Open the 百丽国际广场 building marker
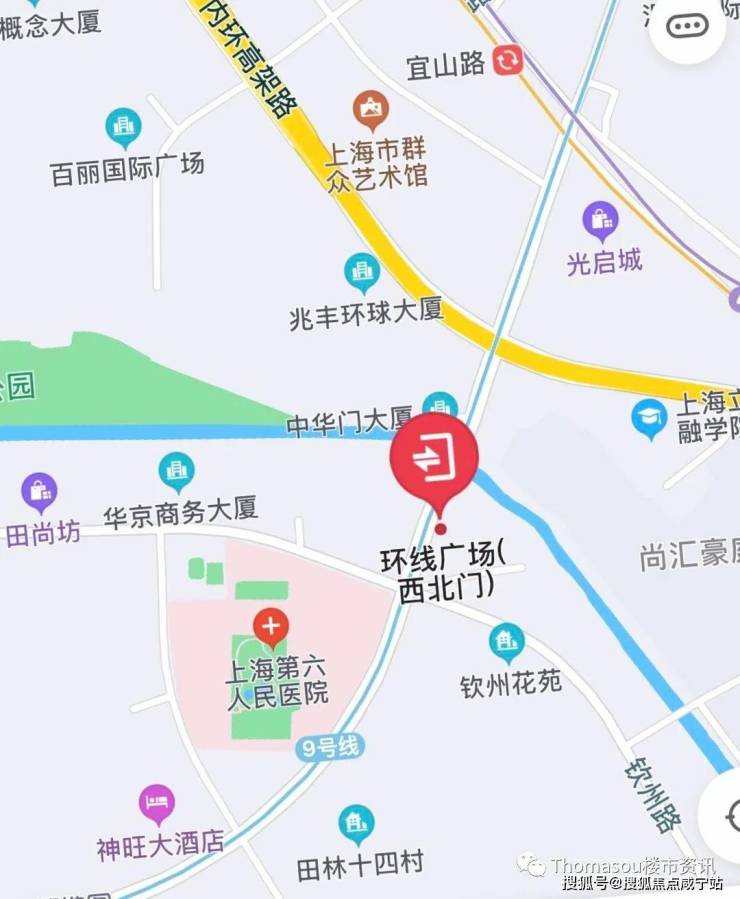The height and width of the screenshot is (899, 740). (x=124, y=128)
